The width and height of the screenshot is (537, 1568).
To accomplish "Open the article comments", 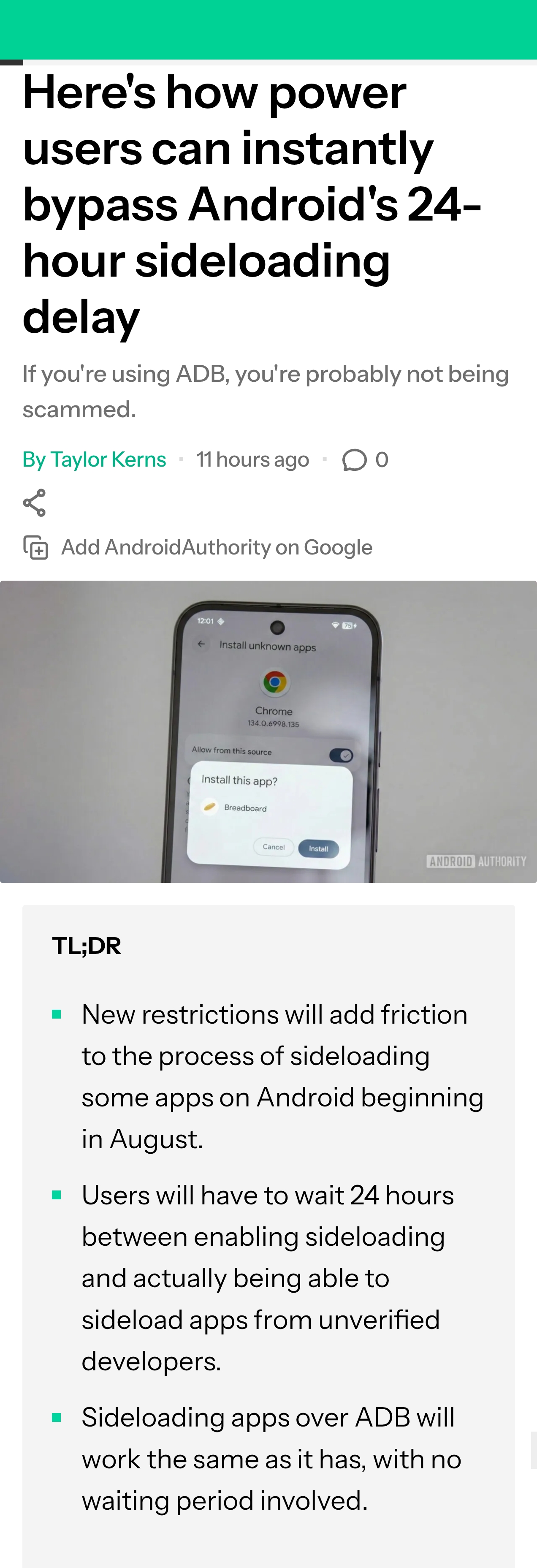I will pos(365,460).
